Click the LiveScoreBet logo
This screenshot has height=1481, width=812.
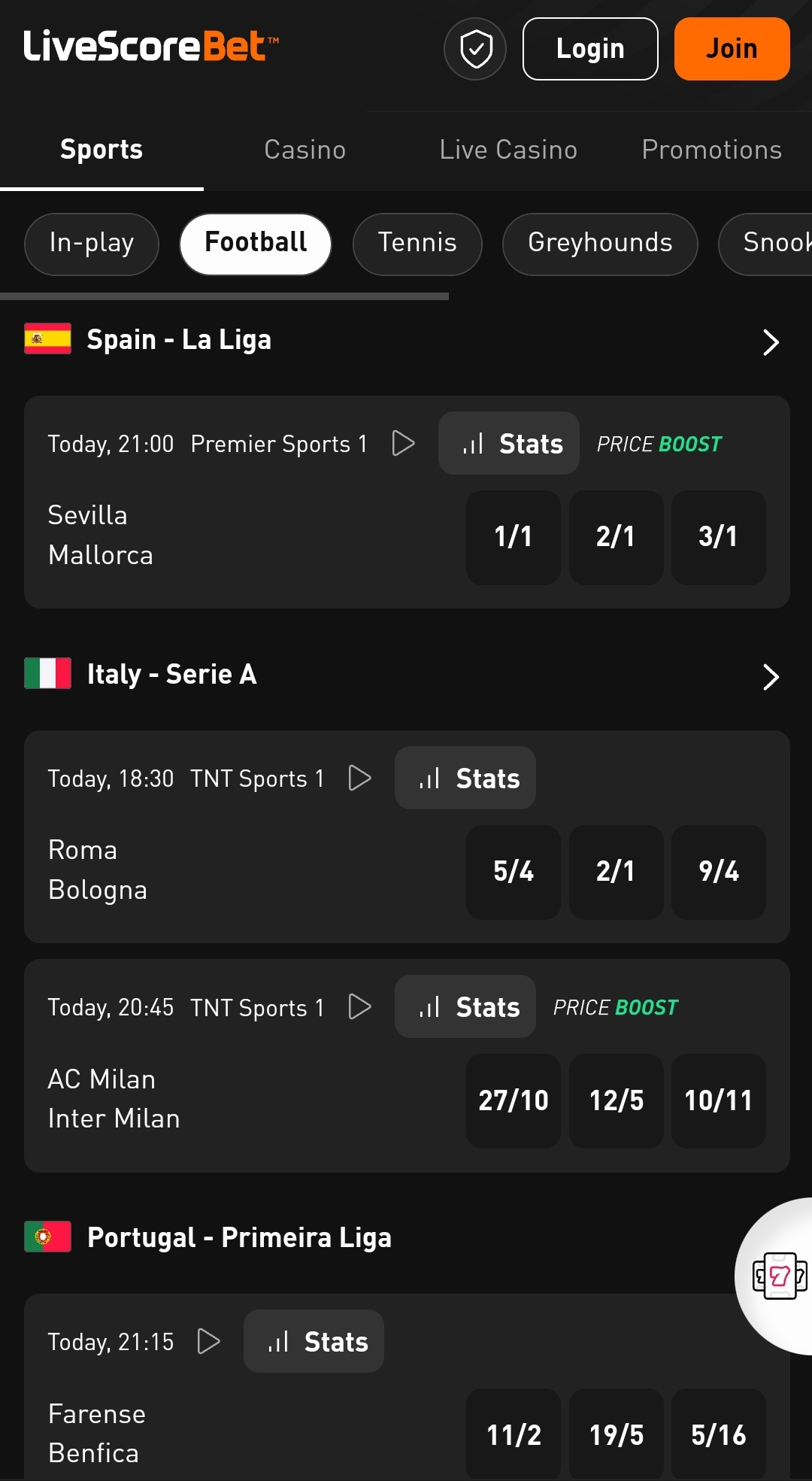point(150,47)
